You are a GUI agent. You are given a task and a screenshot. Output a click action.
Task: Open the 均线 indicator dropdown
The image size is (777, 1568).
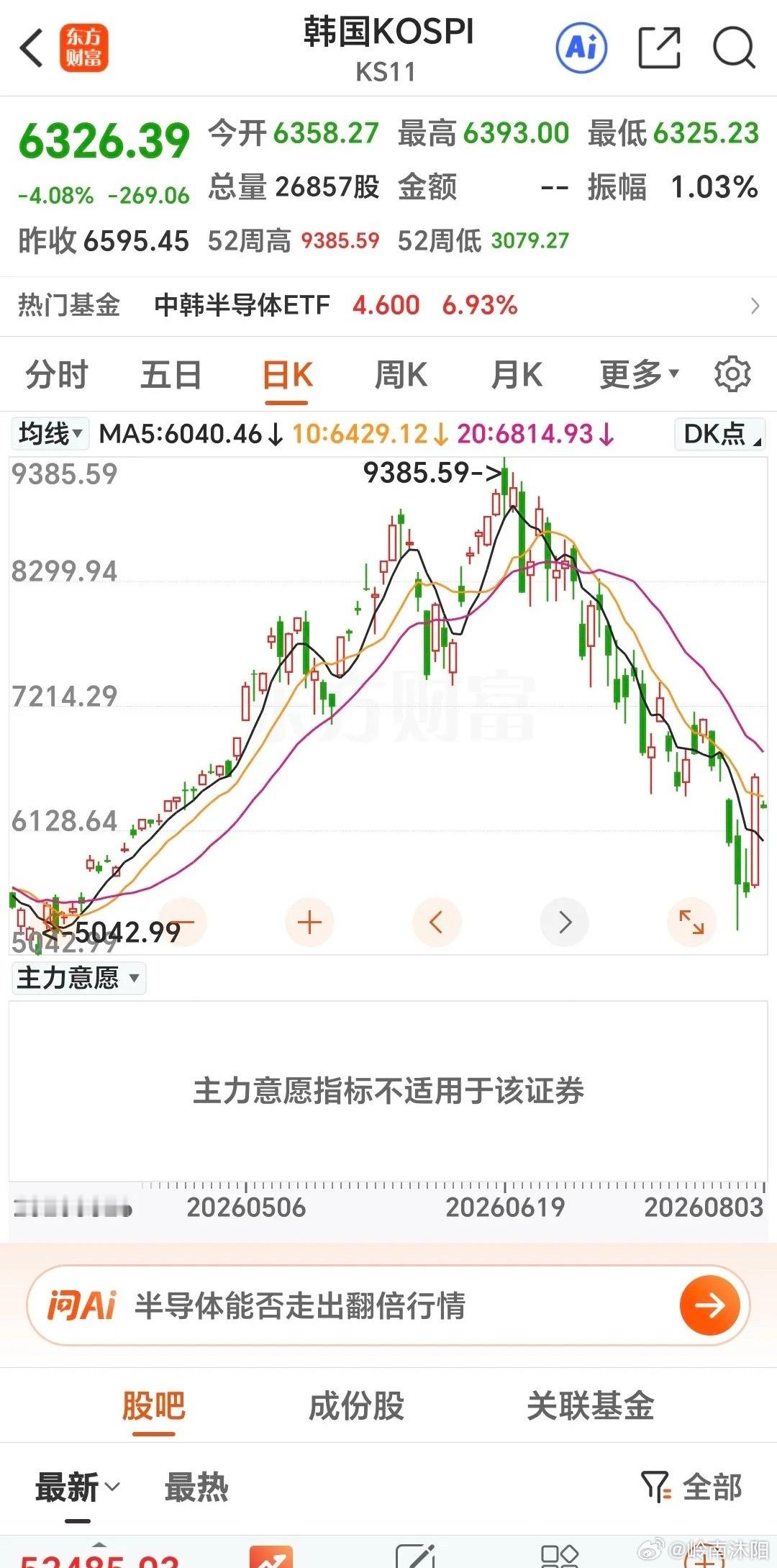point(50,434)
